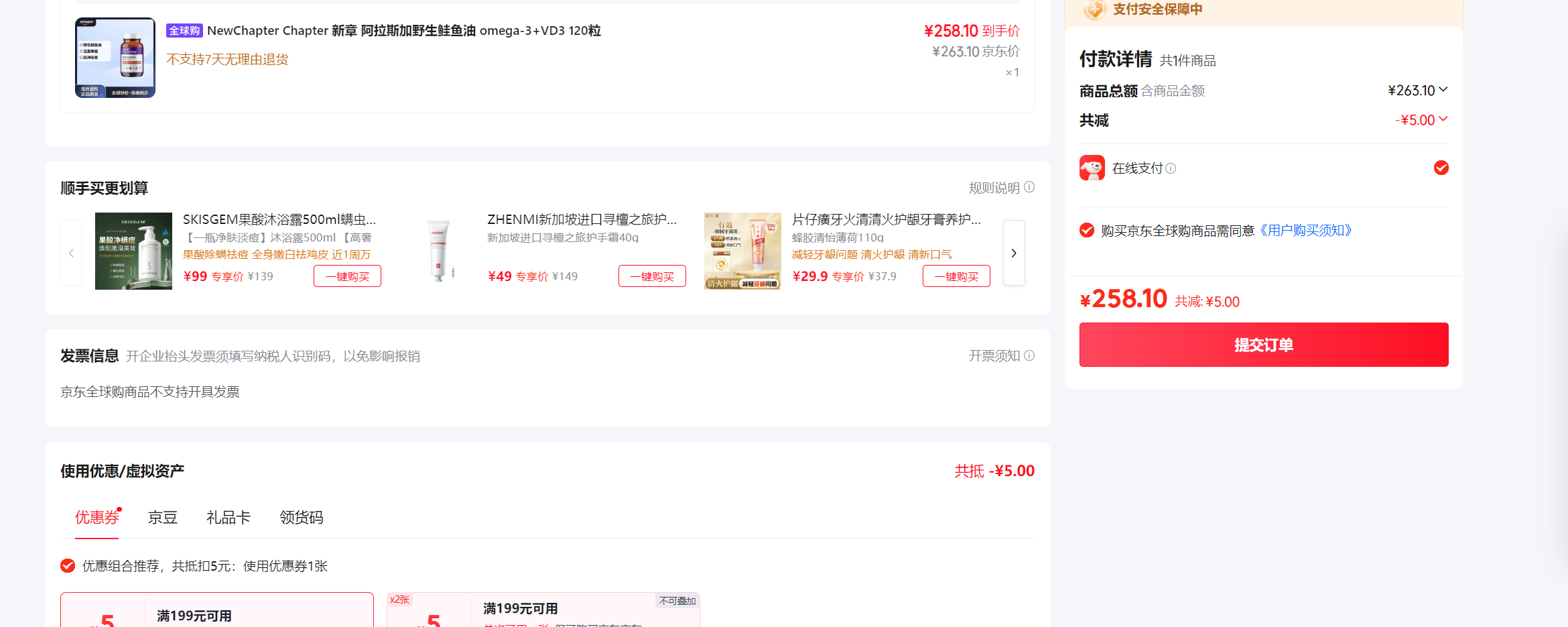This screenshot has height=627, width=1568.
Task: One-click buy the 片仔癀 toothpaste
Action: point(956,276)
